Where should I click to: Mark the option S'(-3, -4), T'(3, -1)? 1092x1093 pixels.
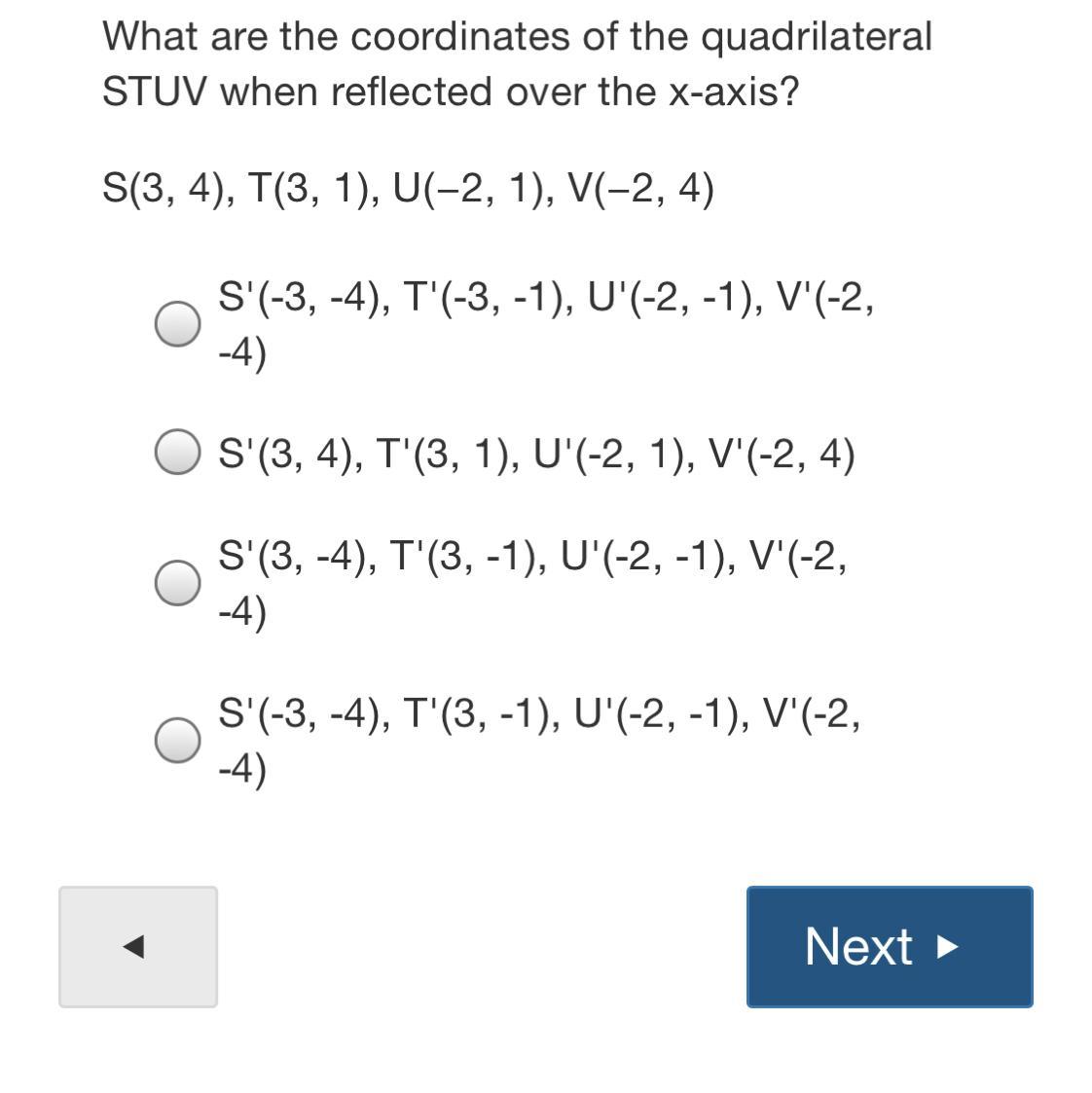coord(178,741)
